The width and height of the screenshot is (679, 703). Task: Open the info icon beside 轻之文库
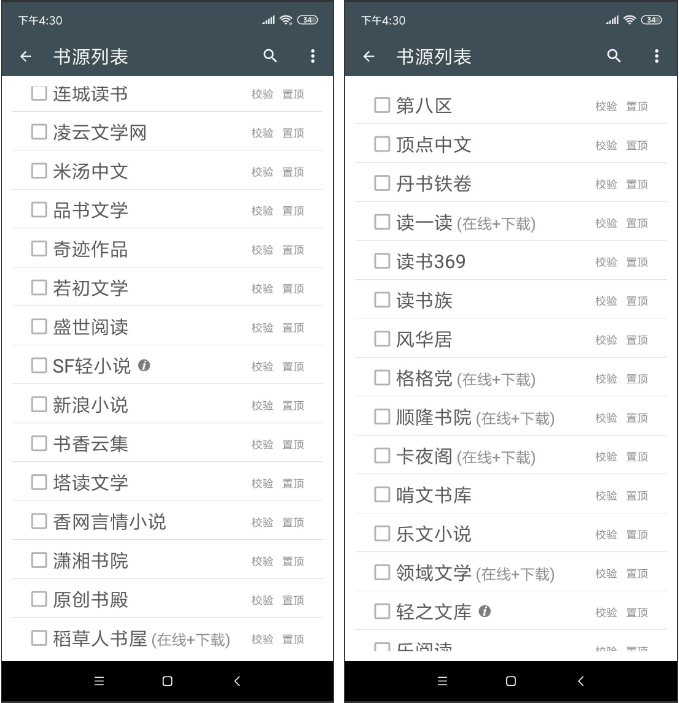(x=485, y=611)
